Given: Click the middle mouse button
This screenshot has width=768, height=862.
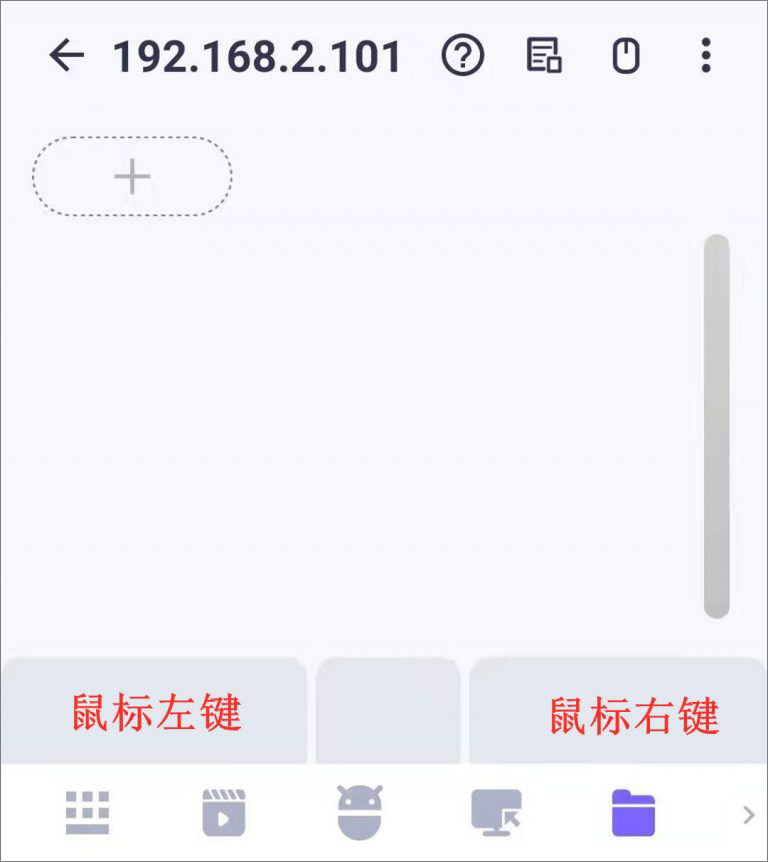Looking at the screenshot, I should (x=388, y=712).
